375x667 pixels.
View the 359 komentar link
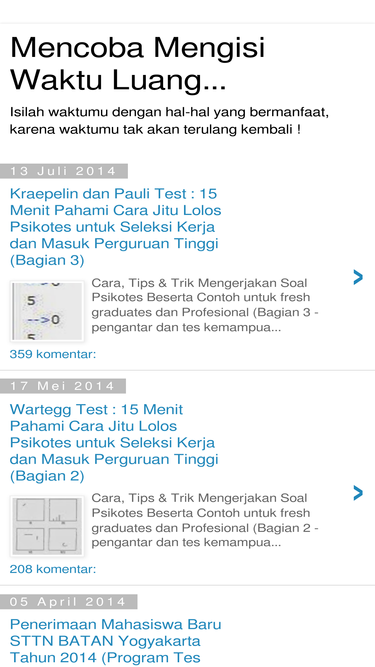53,354
